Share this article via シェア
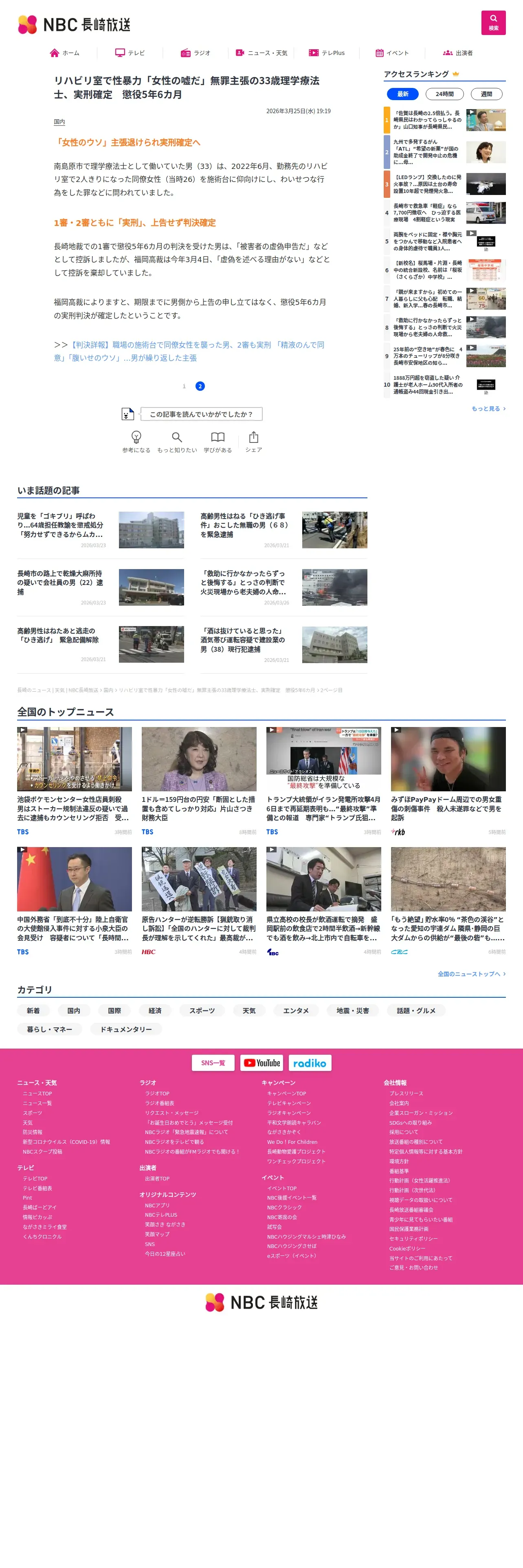This screenshot has width=523, height=1568. coord(253,441)
